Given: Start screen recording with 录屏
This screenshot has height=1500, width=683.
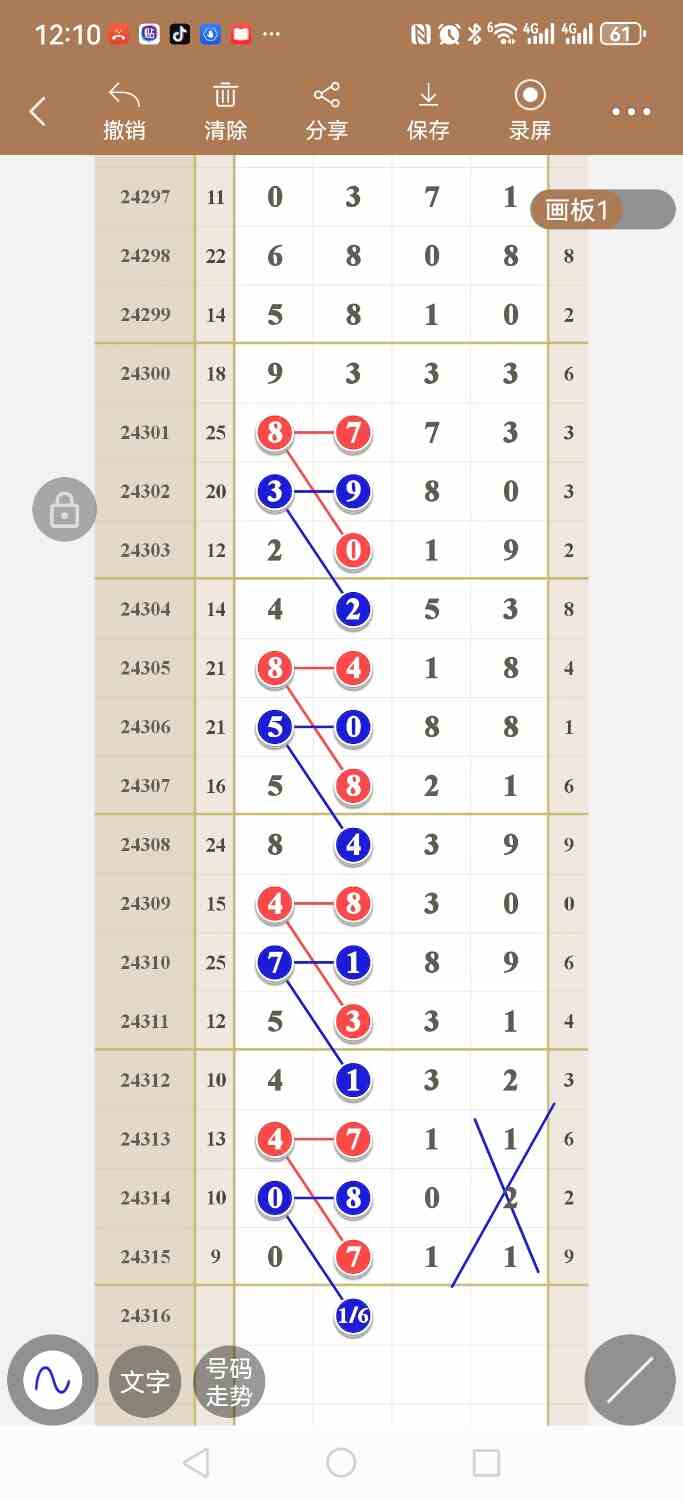Looking at the screenshot, I should (x=529, y=111).
